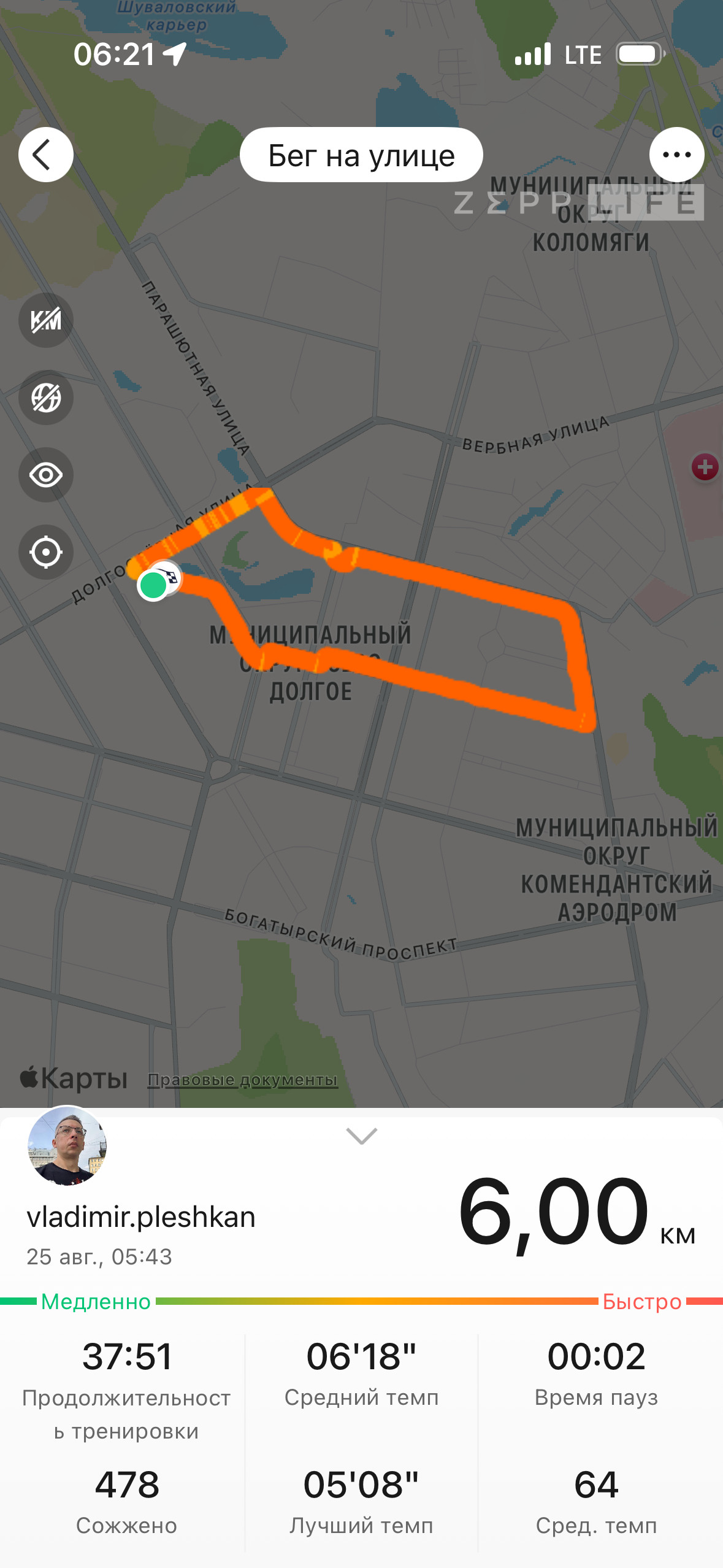Toggle kilometer markers on the map
This screenshot has width=723, height=1568.
tap(46, 320)
